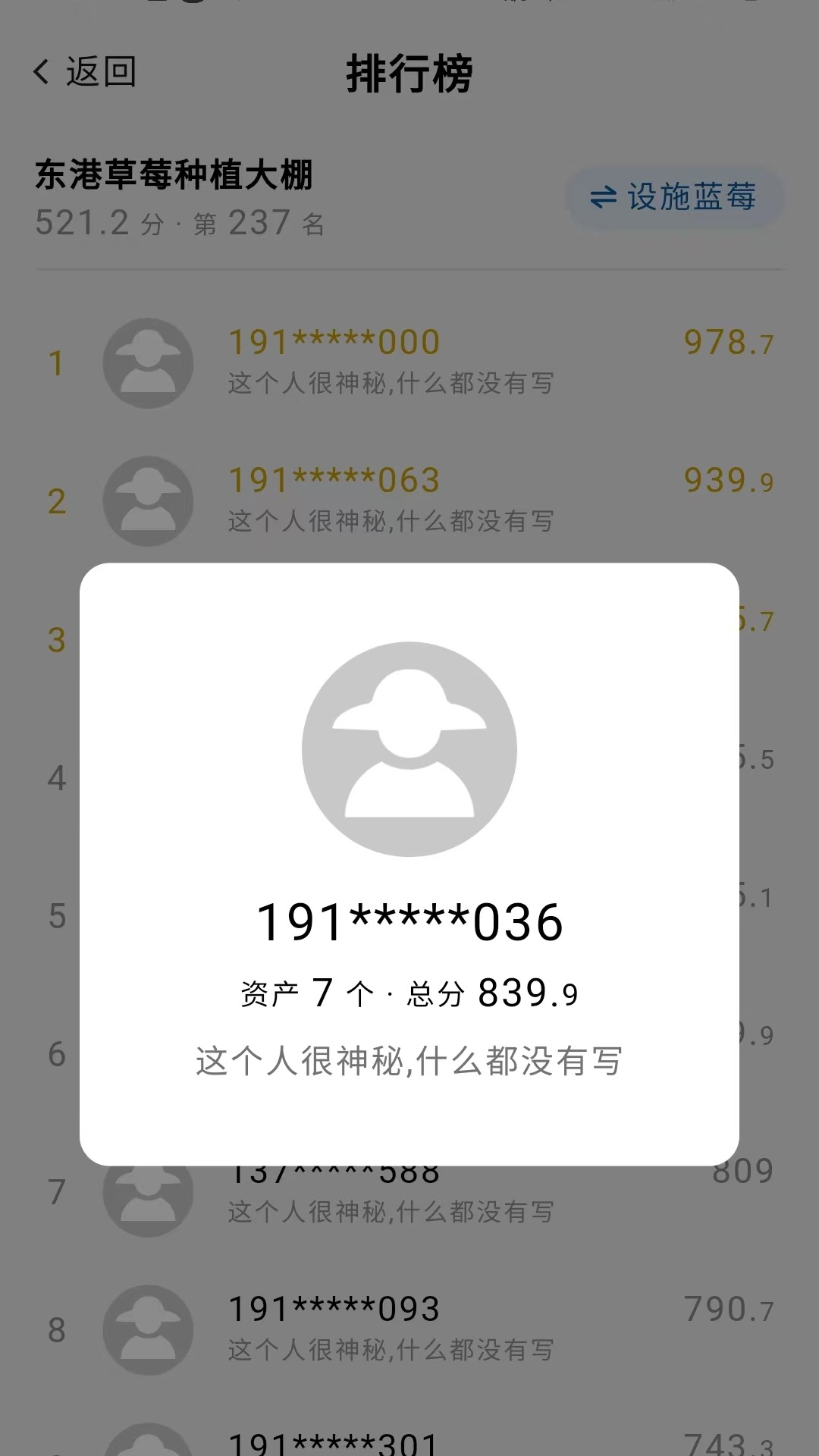Screen dimensions: 819x1456
Task: Click the avatar of rank 9 player 191*****301
Action: pos(148,1445)
